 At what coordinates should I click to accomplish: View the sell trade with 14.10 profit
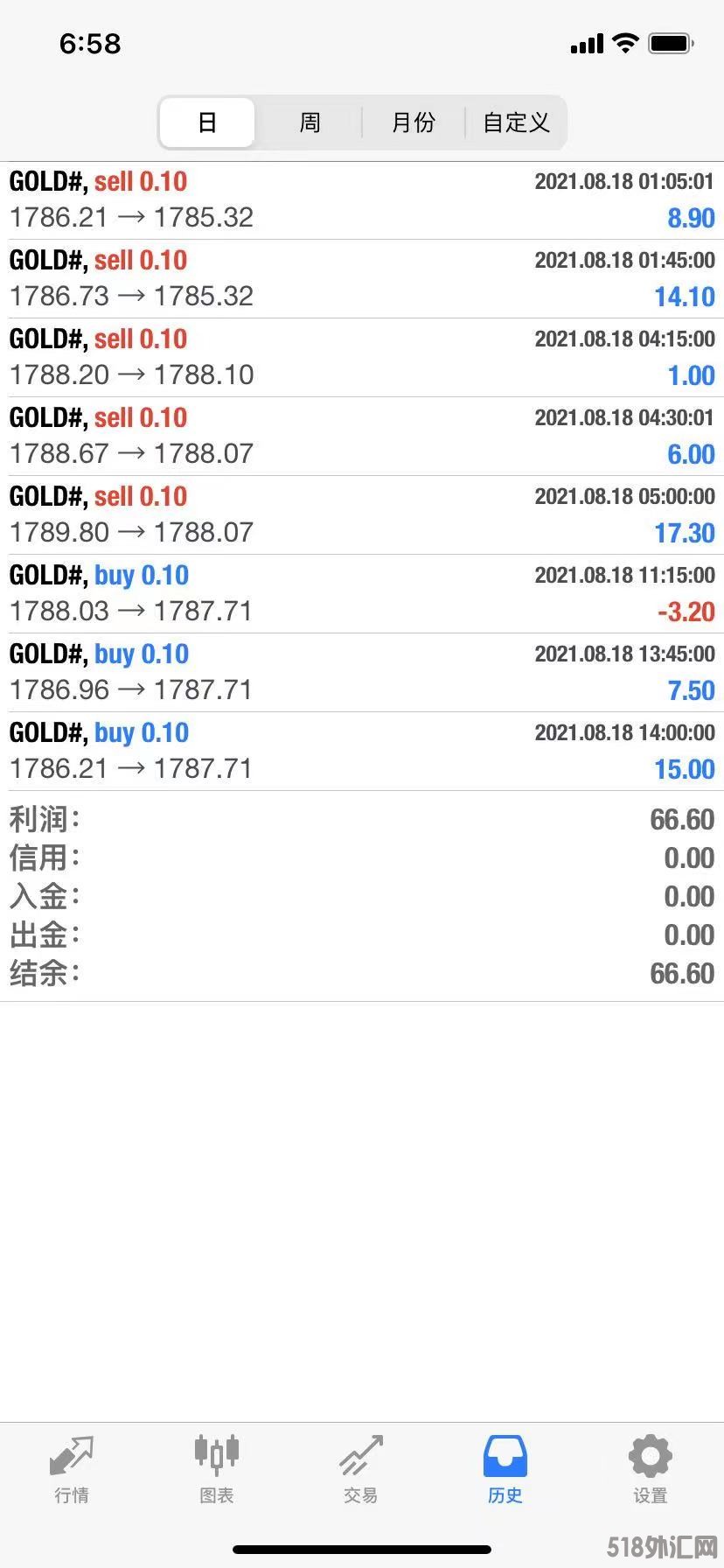point(362,279)
